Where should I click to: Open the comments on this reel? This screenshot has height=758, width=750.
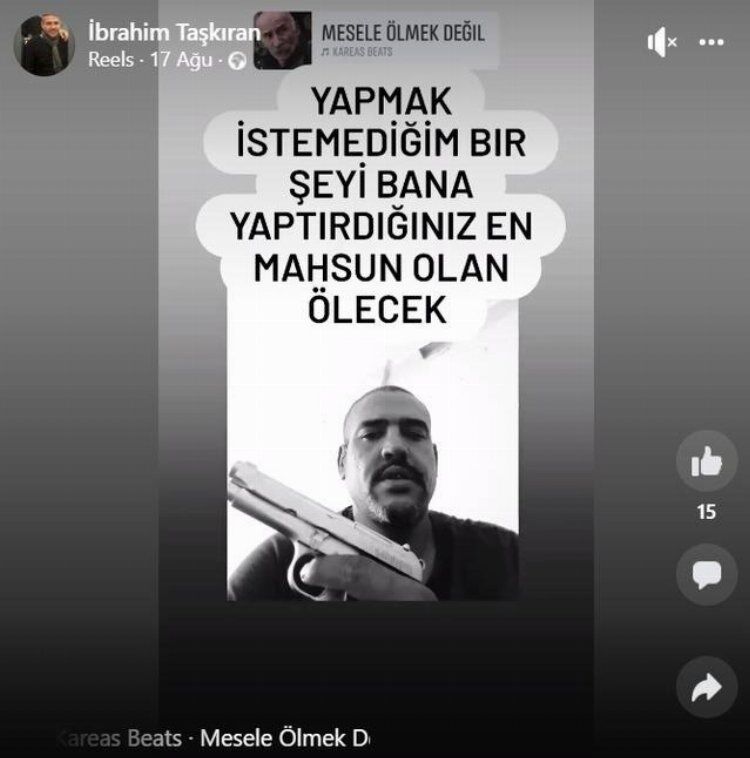coord(707,574)
